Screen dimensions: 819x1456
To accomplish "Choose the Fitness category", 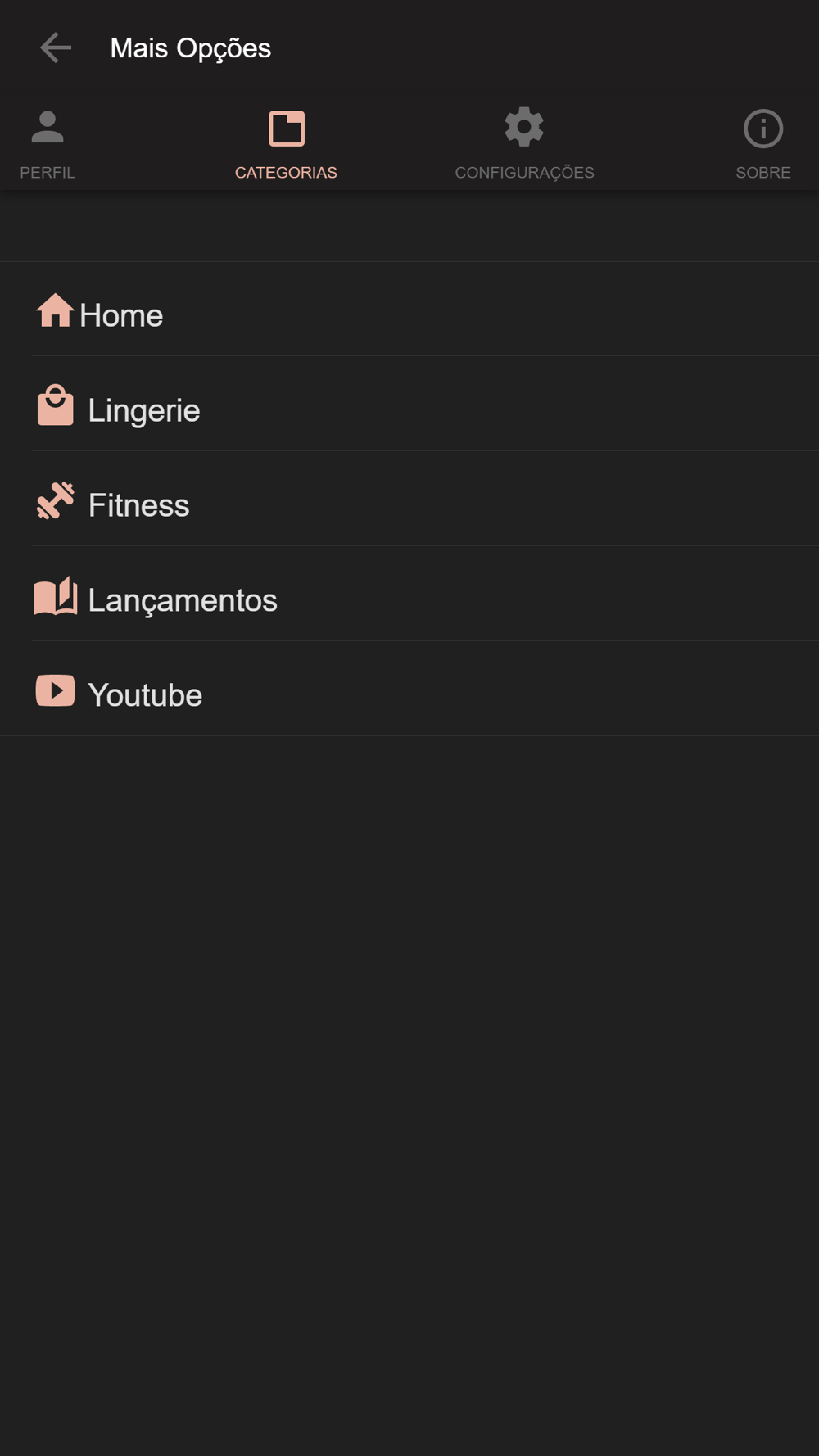I will [x=409, y=500].
